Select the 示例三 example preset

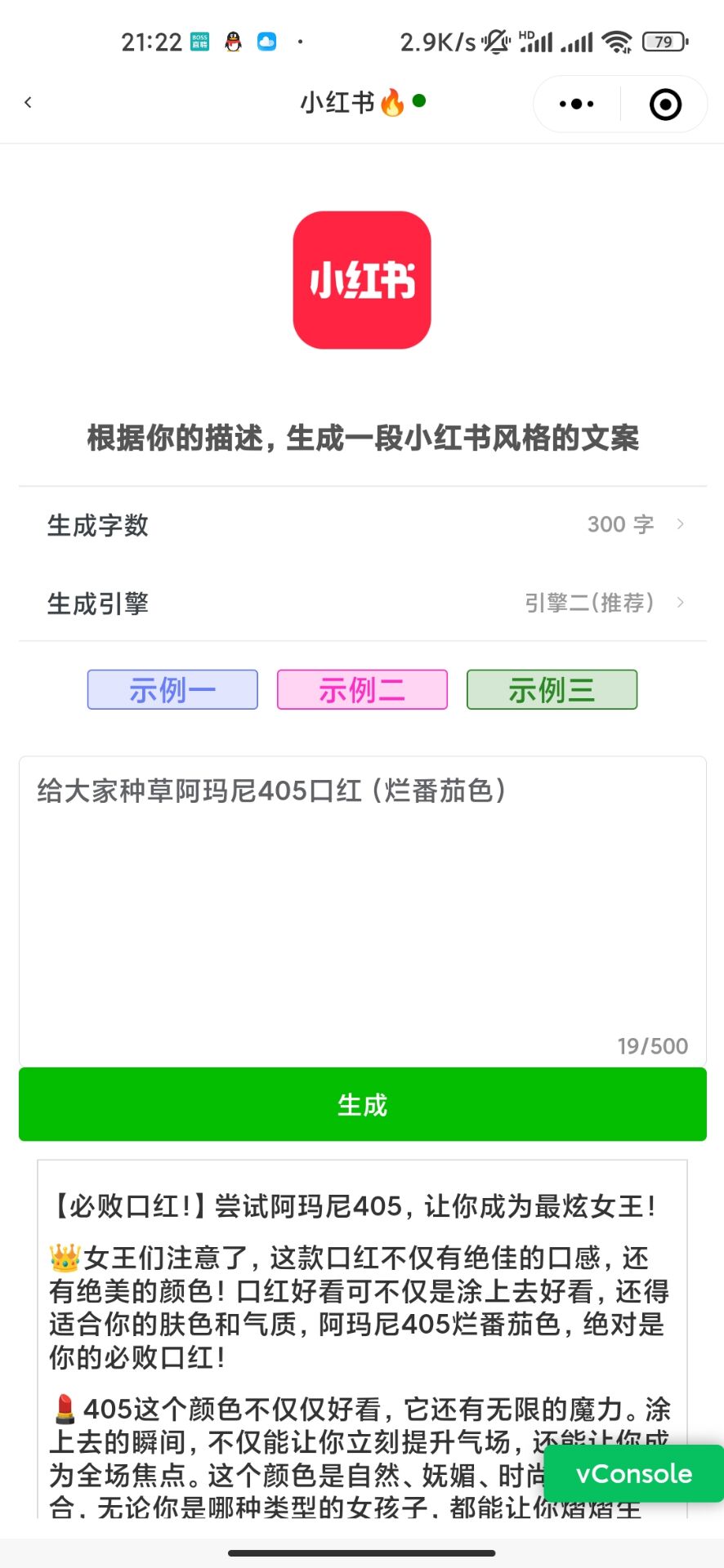[x=552, y=689]
